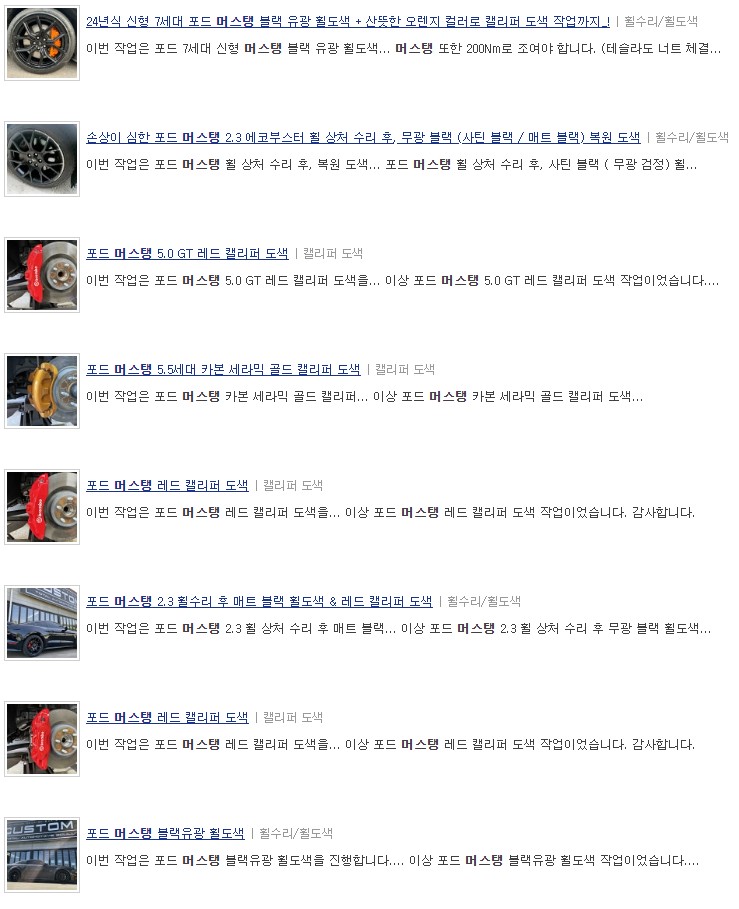Screen dimensions: 739x909
Task: Open 포드 머스탱 5.0 GT 레드 캘리퍼 도색 link
Action: tap(187, 253)
